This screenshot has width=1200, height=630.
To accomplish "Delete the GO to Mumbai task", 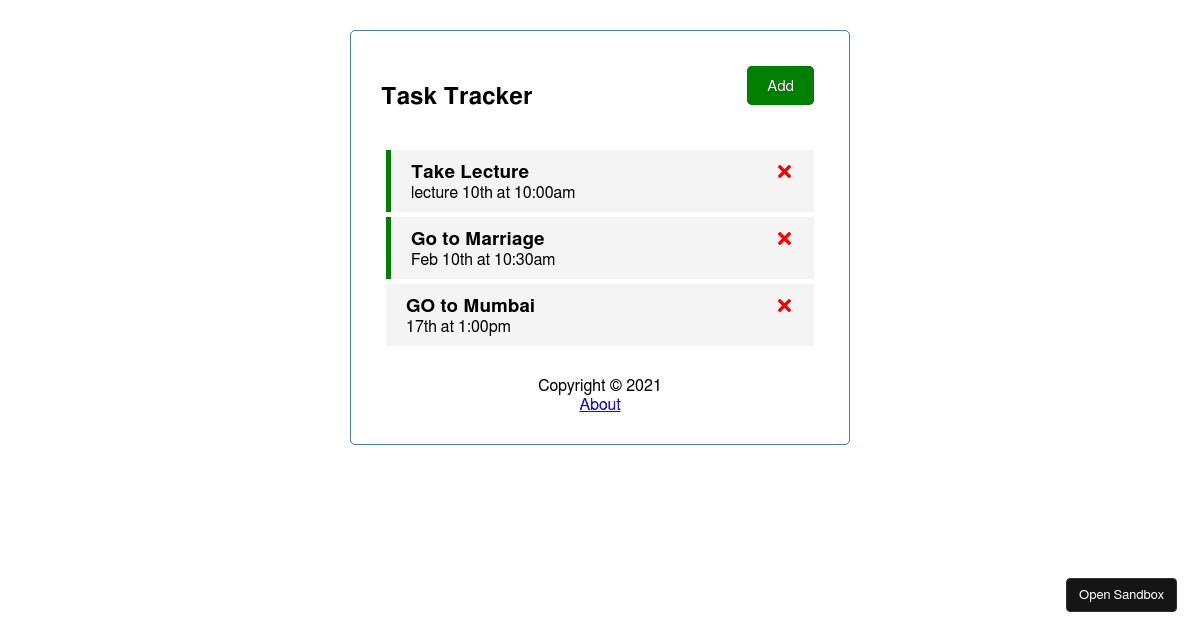I will point(784,306).
